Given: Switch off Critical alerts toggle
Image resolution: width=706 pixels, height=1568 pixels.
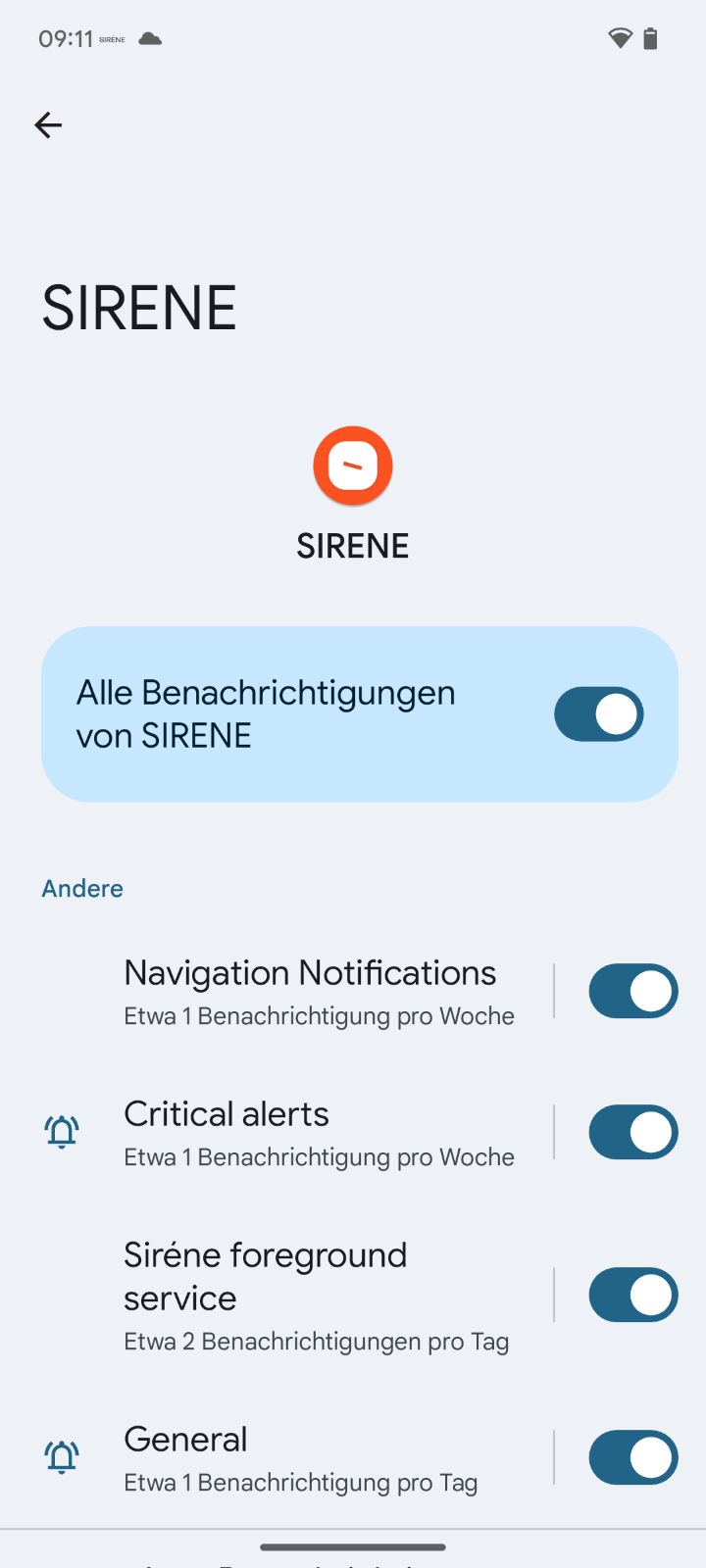Looking at the screenshot, I should (632, 1133).
